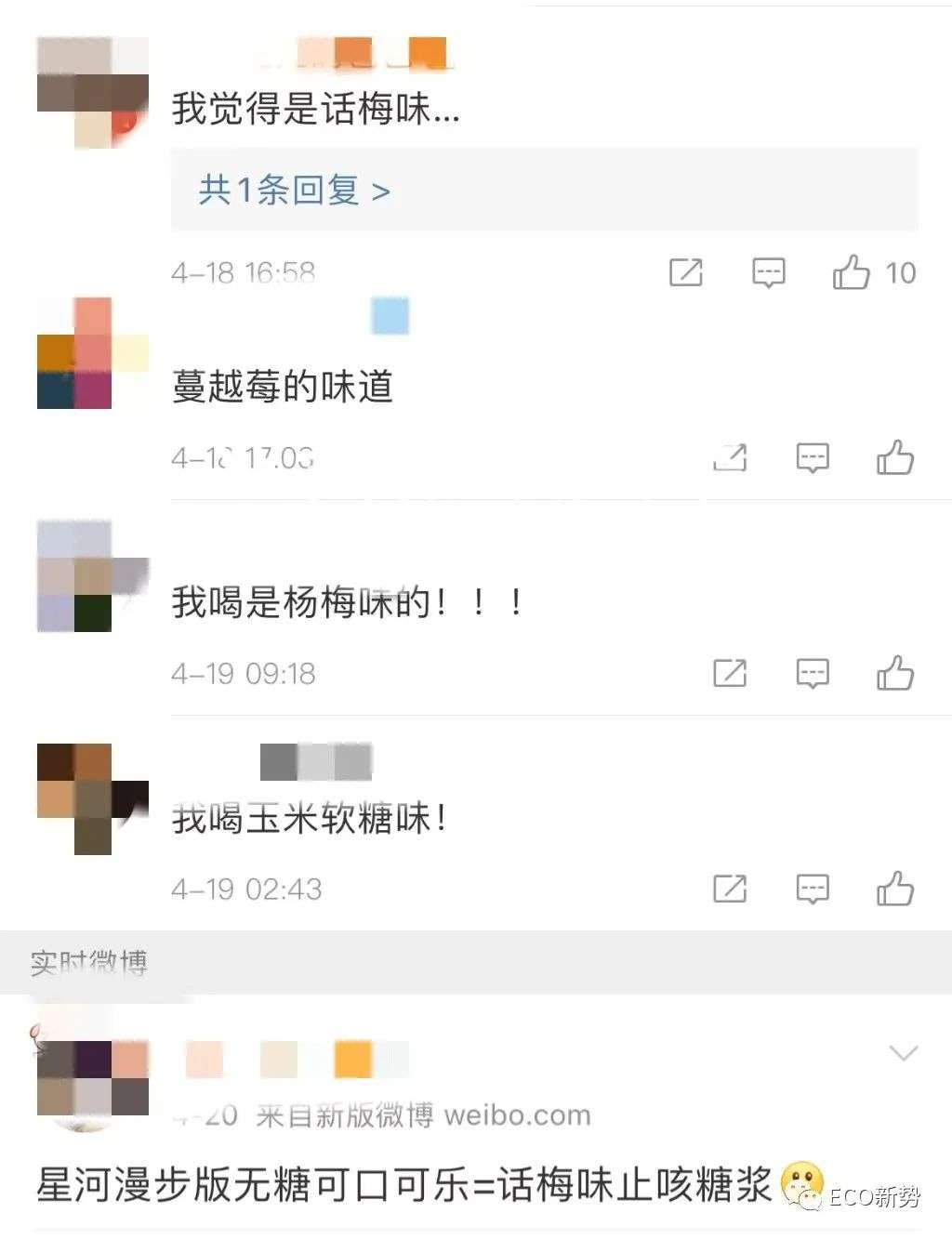This screenshot has width=952, height=1239.
Task: Repost the 话梅味 comment
Action: click(x=686, y=272)
